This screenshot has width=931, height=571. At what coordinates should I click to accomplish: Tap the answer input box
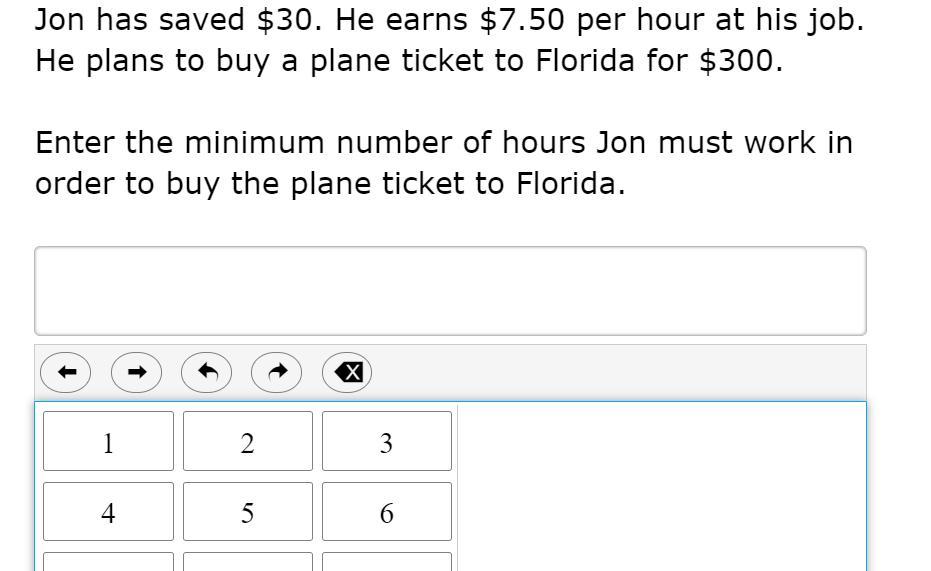click(450, 291)
